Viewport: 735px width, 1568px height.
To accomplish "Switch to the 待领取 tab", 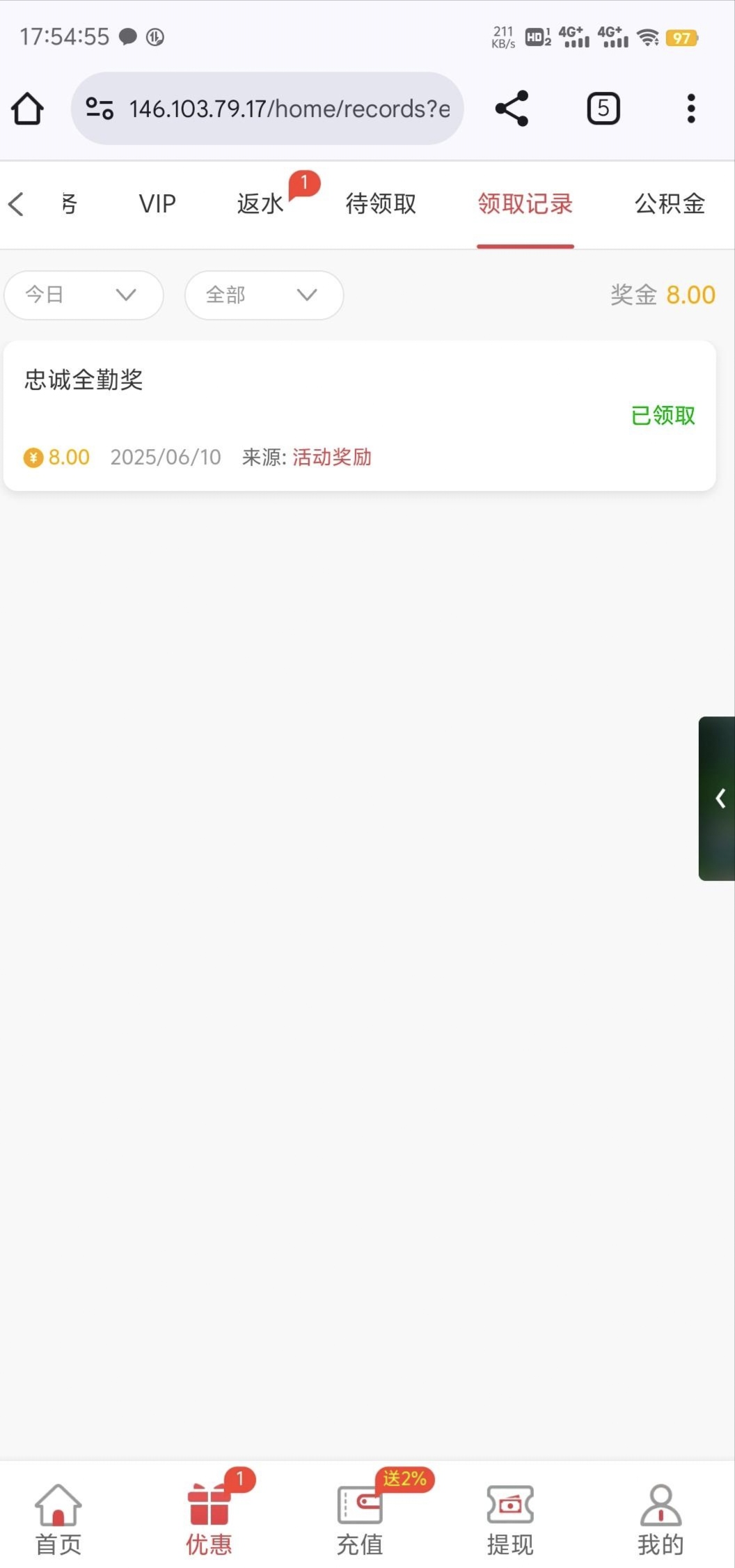I will pos(381,204).
